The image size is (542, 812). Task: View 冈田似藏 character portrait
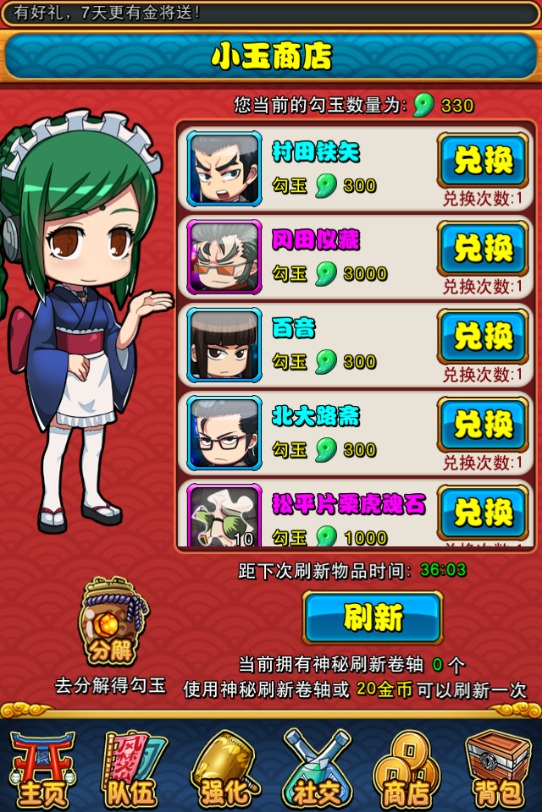tap(224, 257)
